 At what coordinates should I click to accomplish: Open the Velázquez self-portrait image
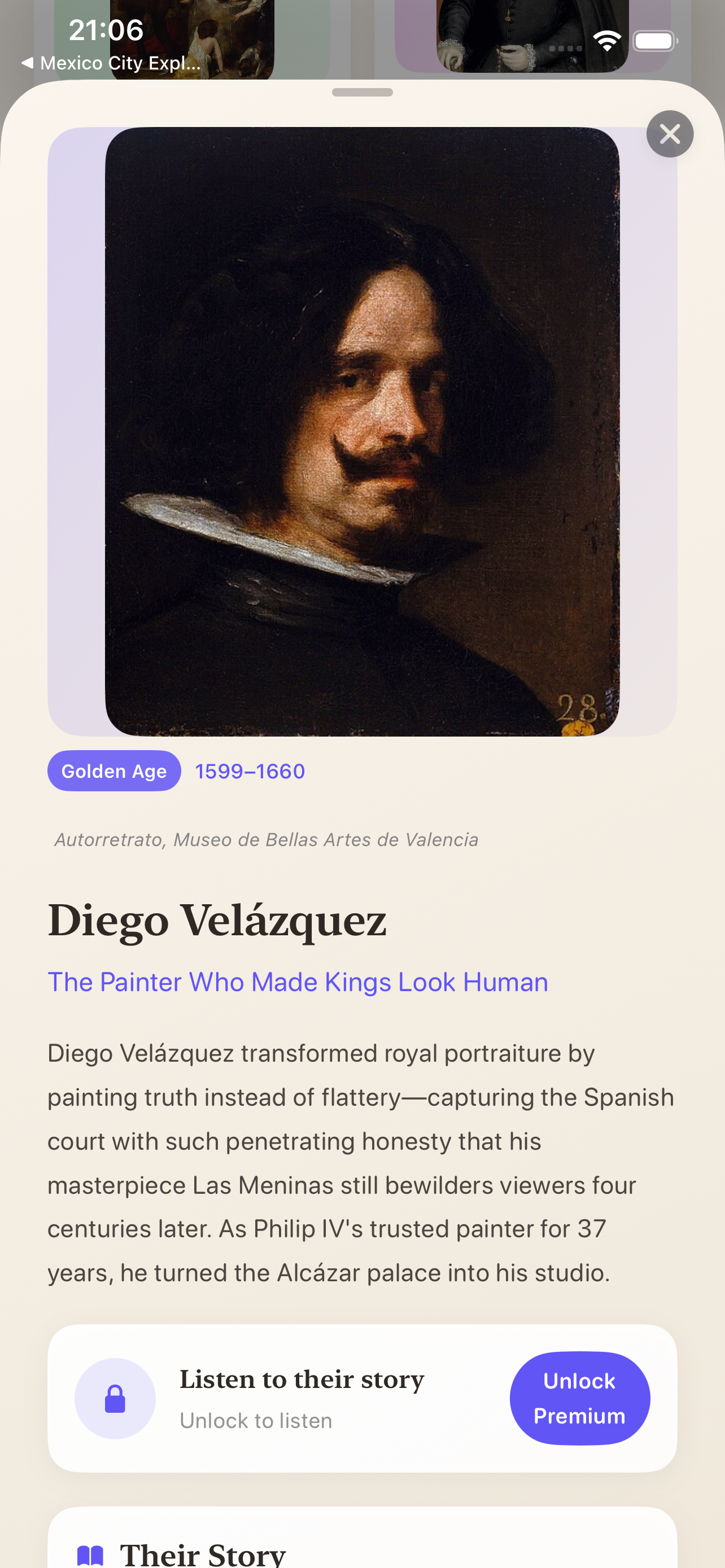tap(362, 432)
